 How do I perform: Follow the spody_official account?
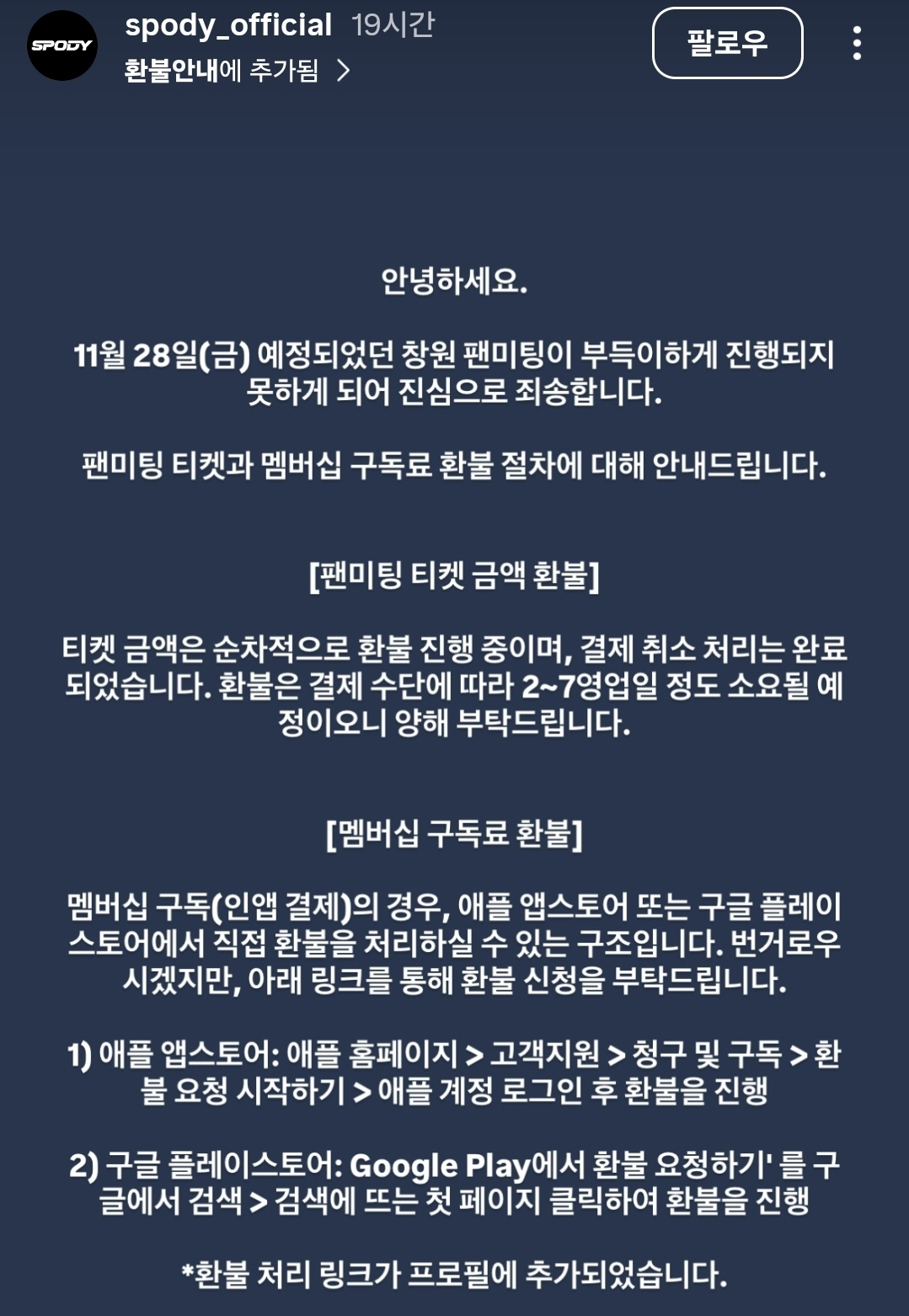point(727,43)
